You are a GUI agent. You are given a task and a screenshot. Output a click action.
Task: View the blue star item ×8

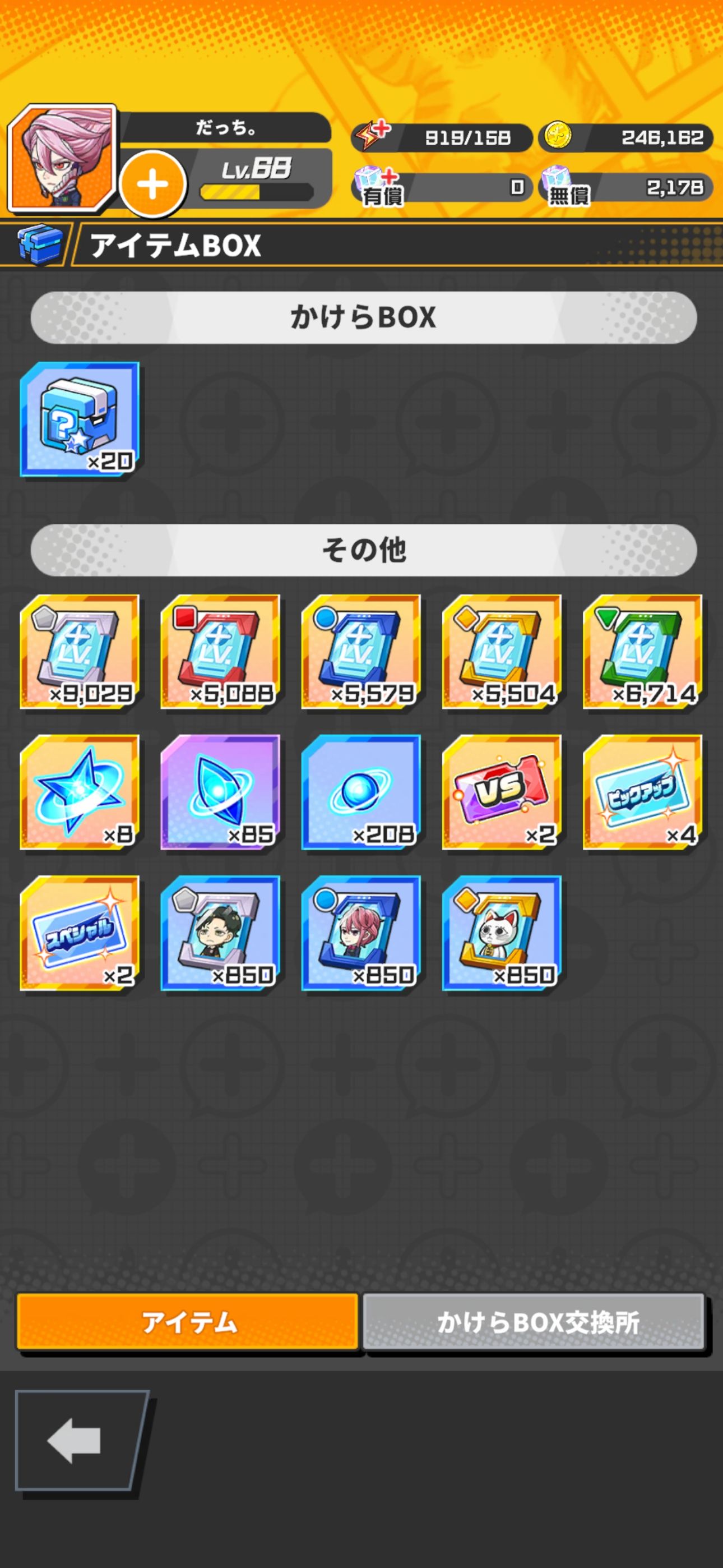[x=80, y=792]
